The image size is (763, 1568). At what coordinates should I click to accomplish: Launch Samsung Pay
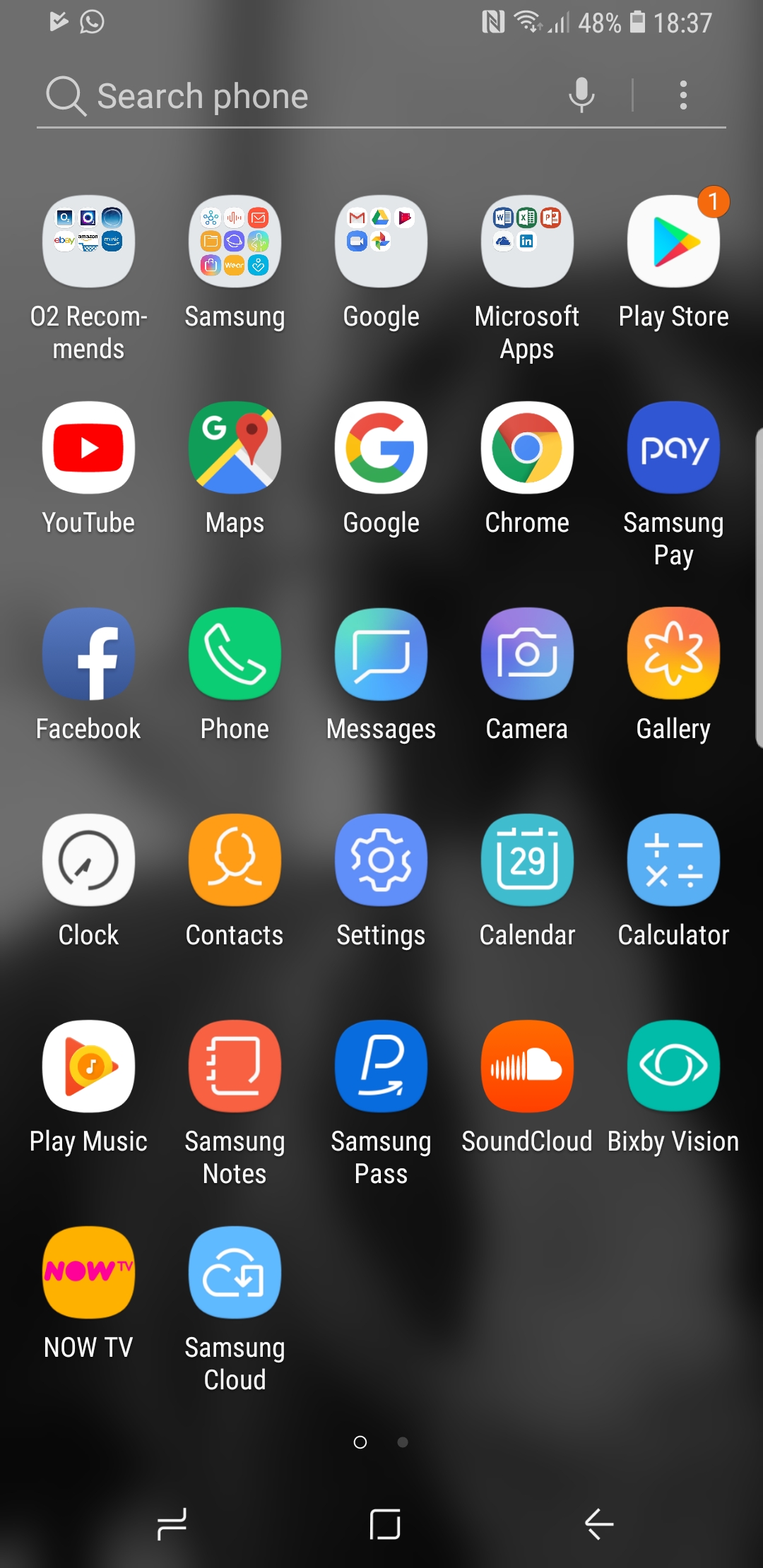click(673, 448)
